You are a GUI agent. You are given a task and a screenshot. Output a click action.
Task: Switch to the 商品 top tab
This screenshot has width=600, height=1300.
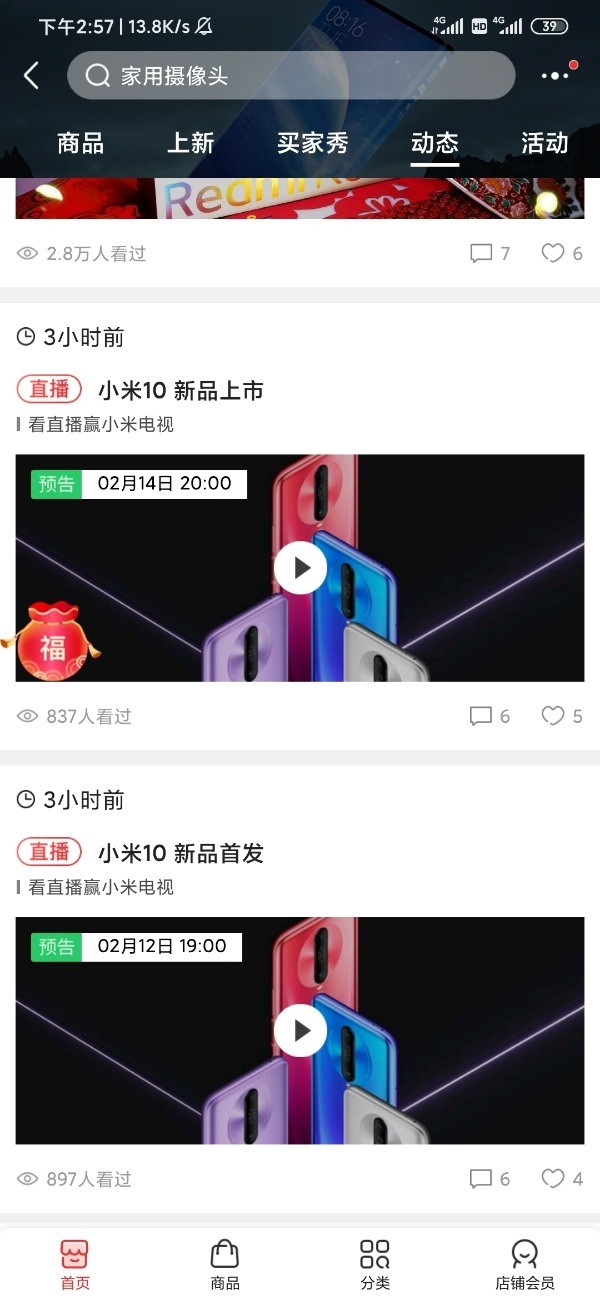click(x=80, y=143)
